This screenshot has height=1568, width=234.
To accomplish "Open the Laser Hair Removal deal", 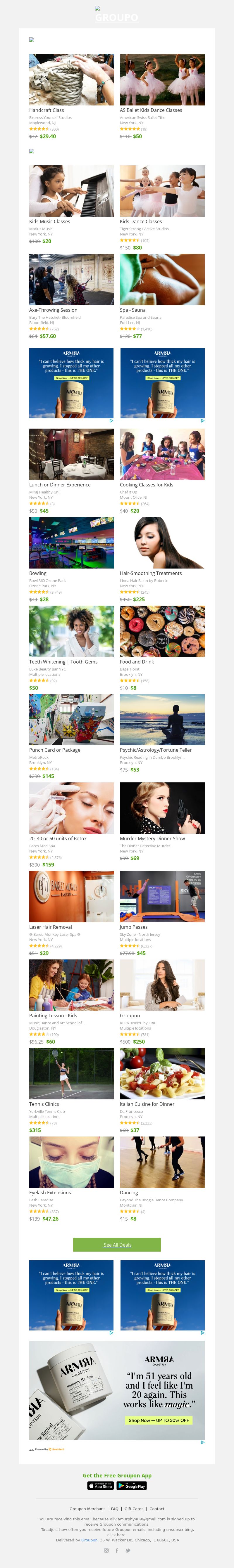I will point(71,897).
